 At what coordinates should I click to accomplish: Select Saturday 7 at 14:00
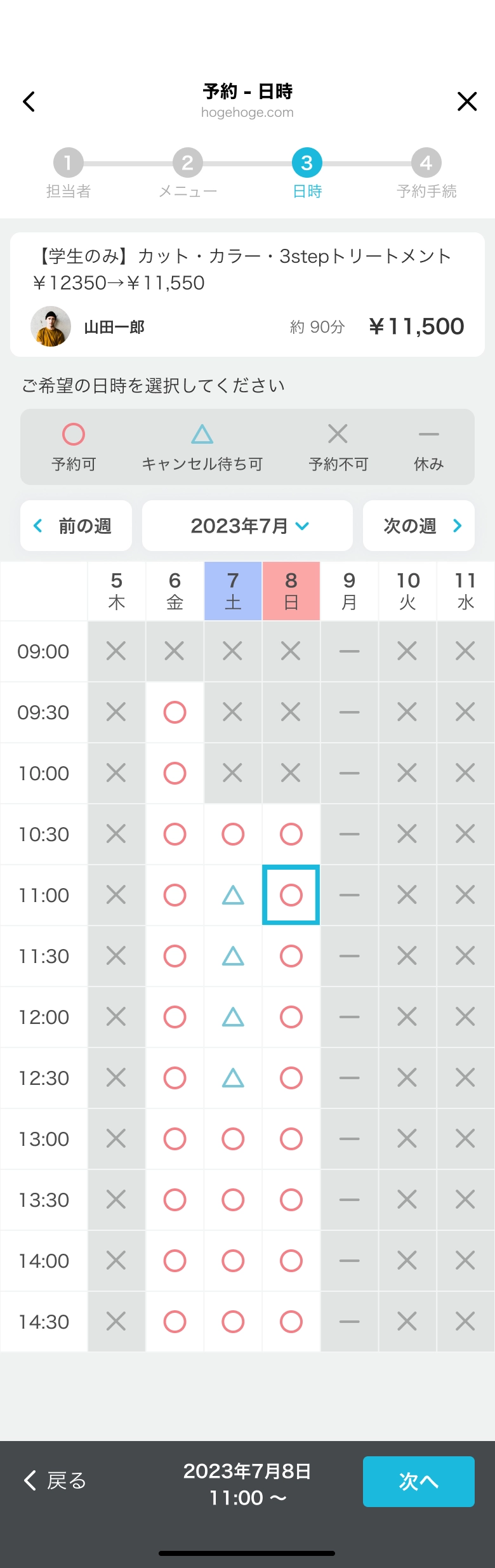point(233,1261)
